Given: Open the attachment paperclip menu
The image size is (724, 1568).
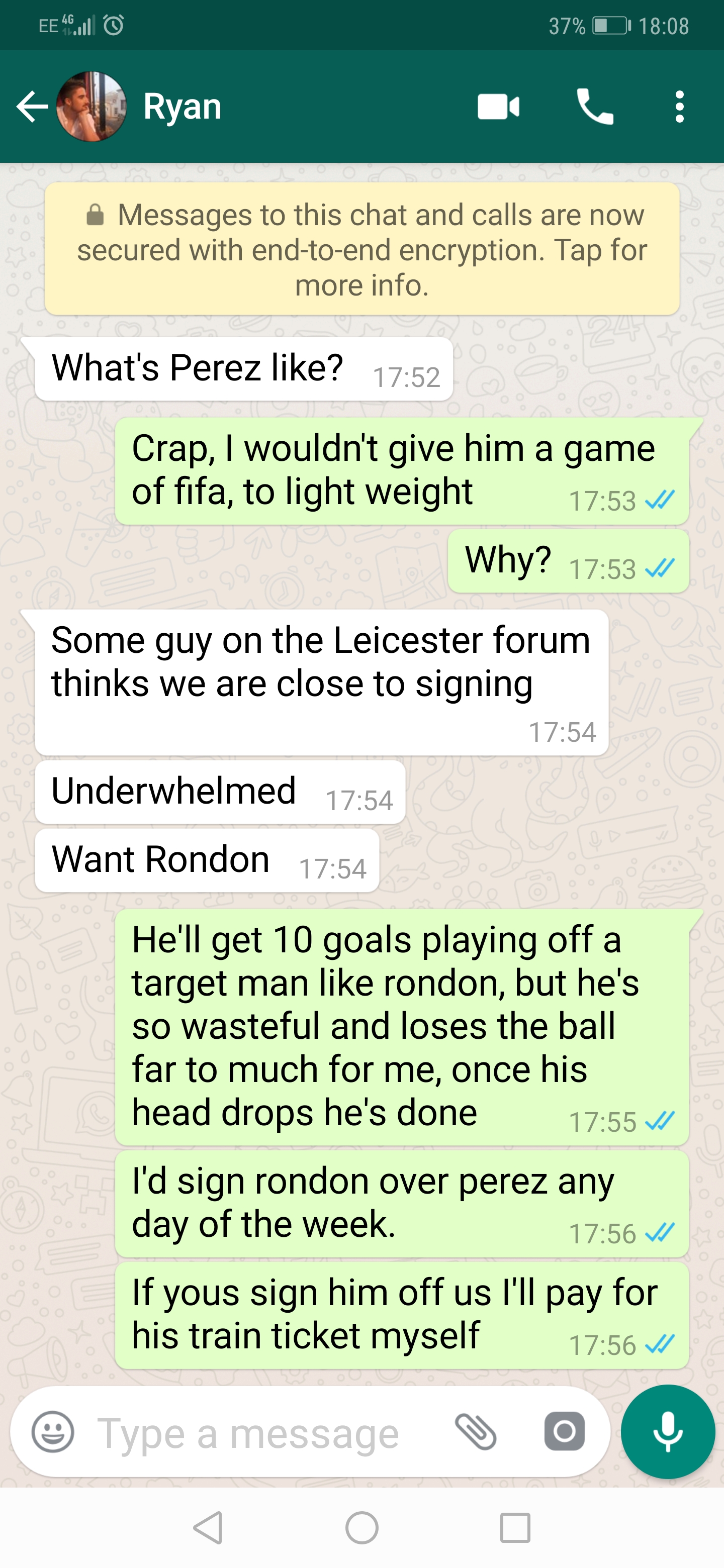Looking at the screenshot, I should [x=476, y=1432].
